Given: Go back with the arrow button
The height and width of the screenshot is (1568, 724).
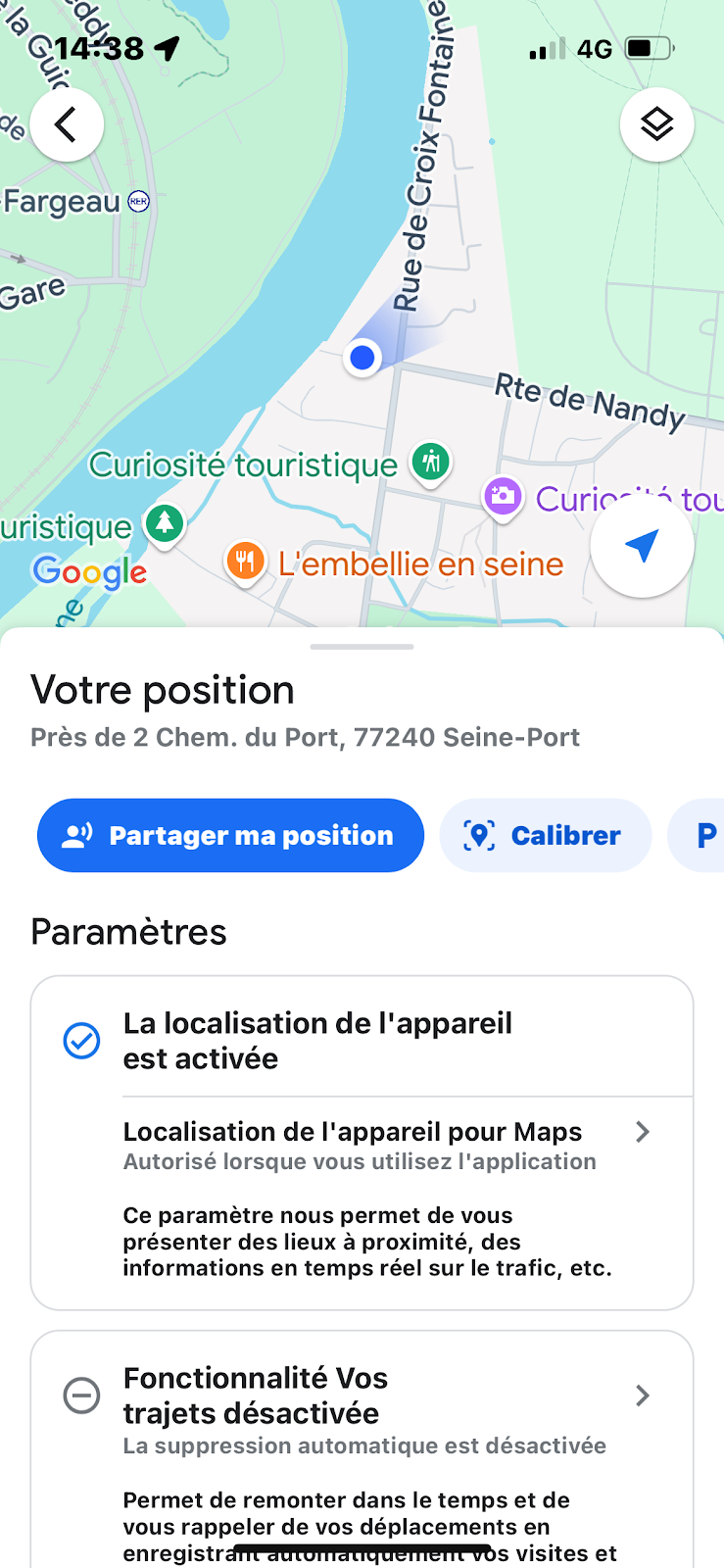Looking at the screenshot, I should coord(67,125).
